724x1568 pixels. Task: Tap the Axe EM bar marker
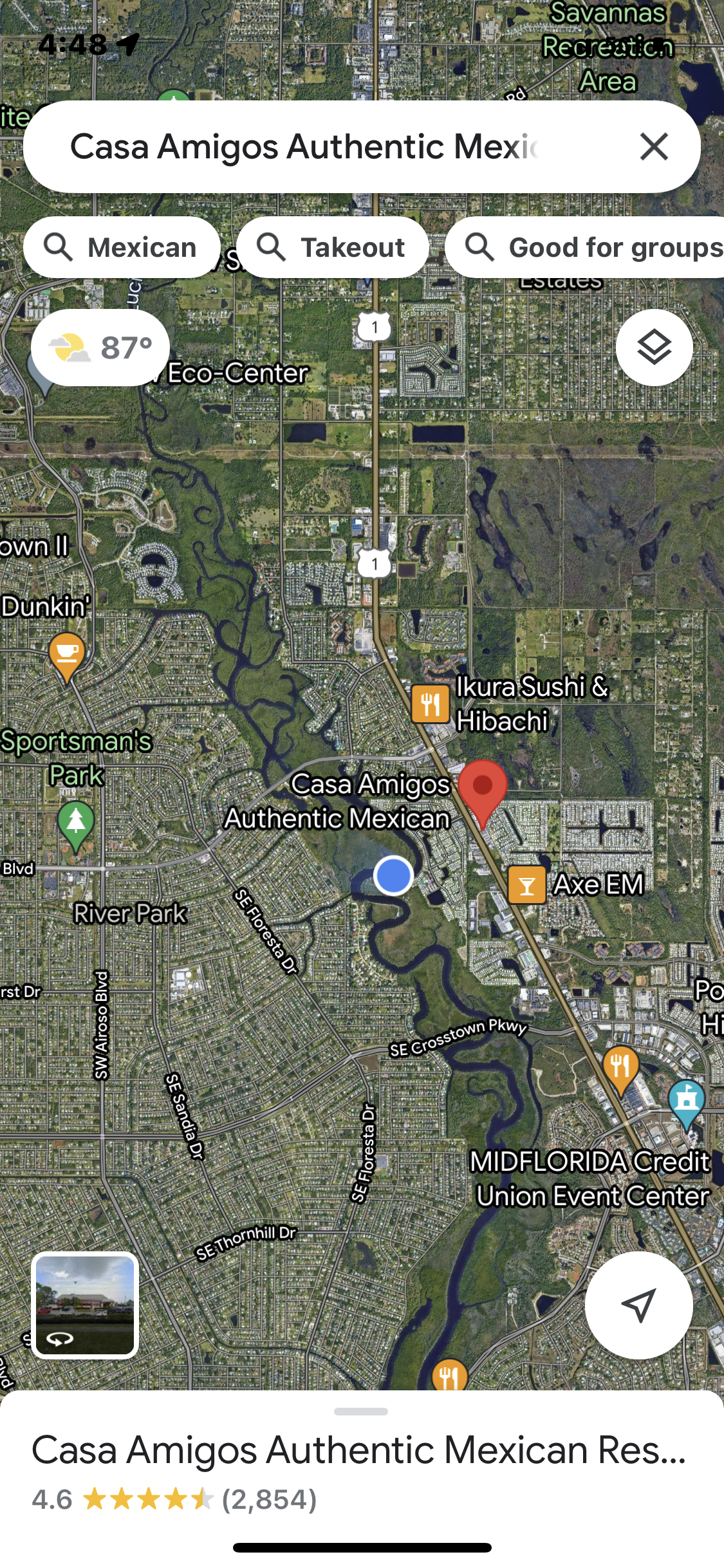click(x=527, y=885)
